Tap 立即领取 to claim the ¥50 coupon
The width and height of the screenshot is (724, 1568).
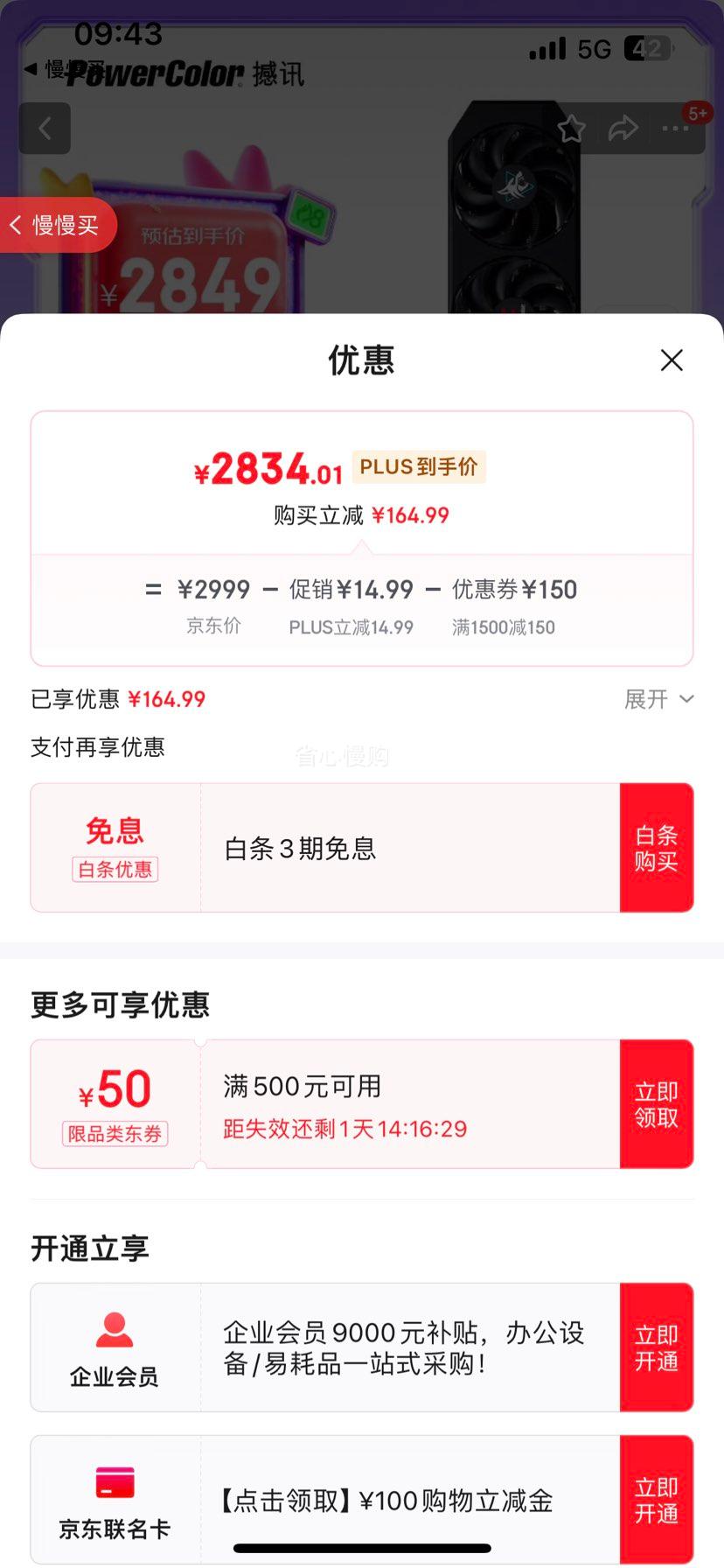(657, 1103)
